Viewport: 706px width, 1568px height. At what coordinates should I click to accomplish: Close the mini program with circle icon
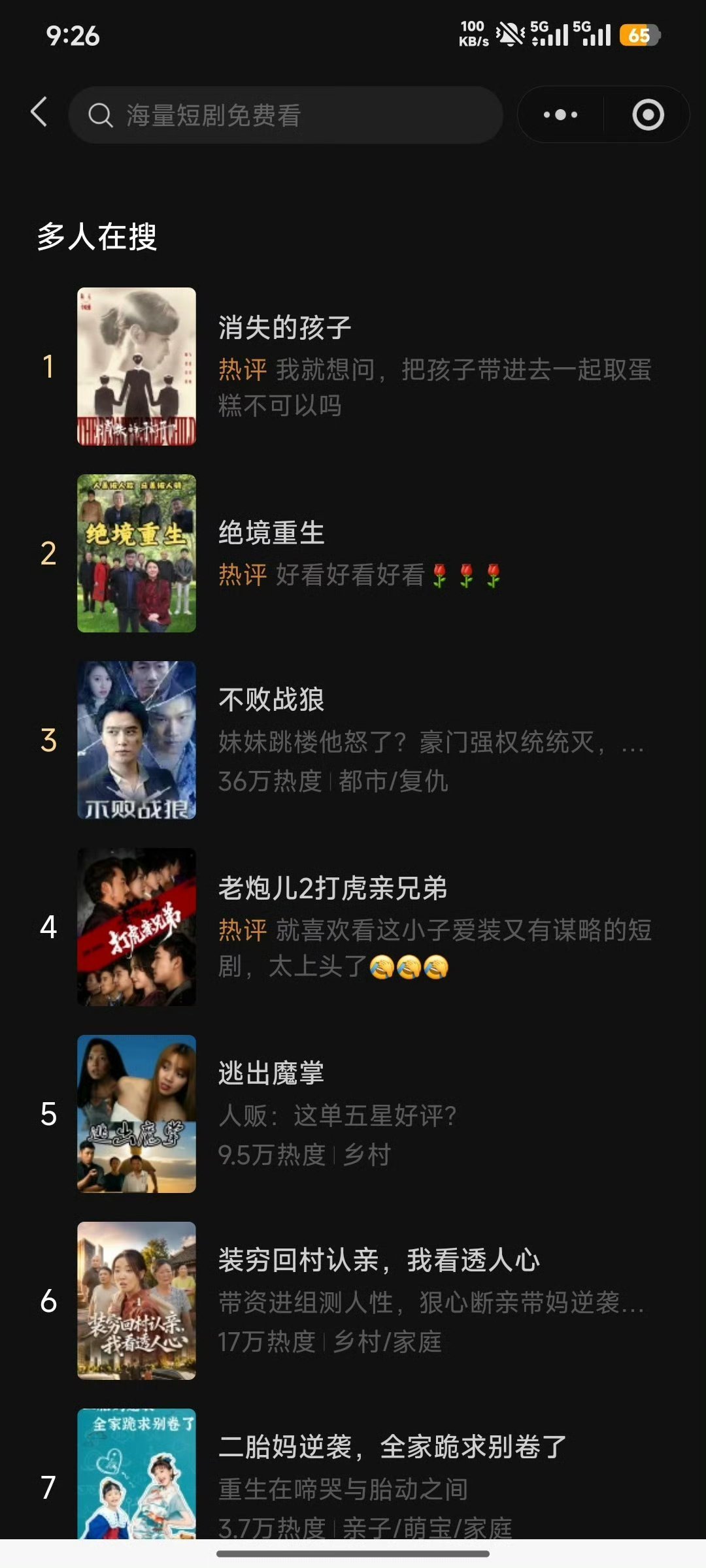click(648, 115)
